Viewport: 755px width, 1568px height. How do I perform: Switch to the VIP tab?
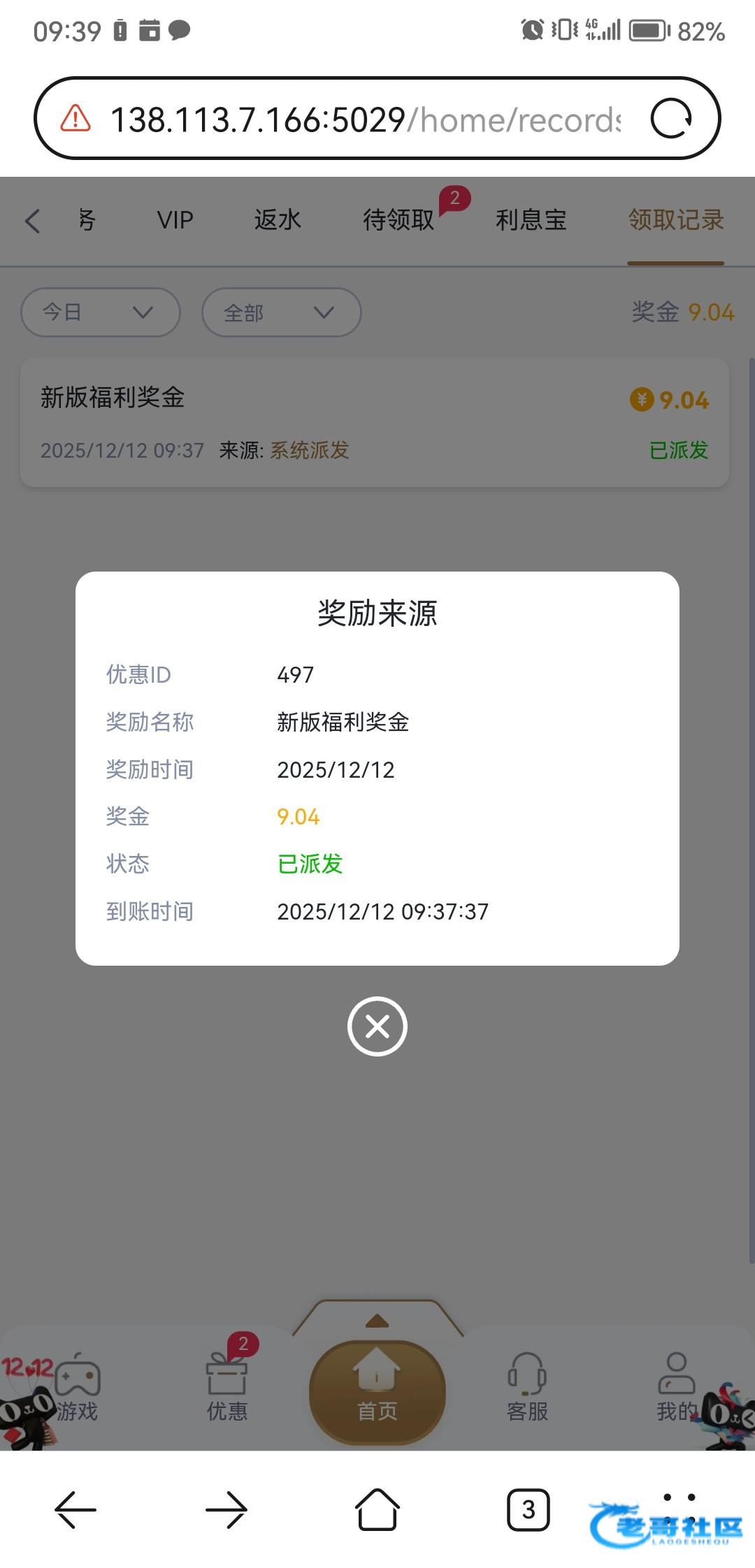click(x=175, y=221)
